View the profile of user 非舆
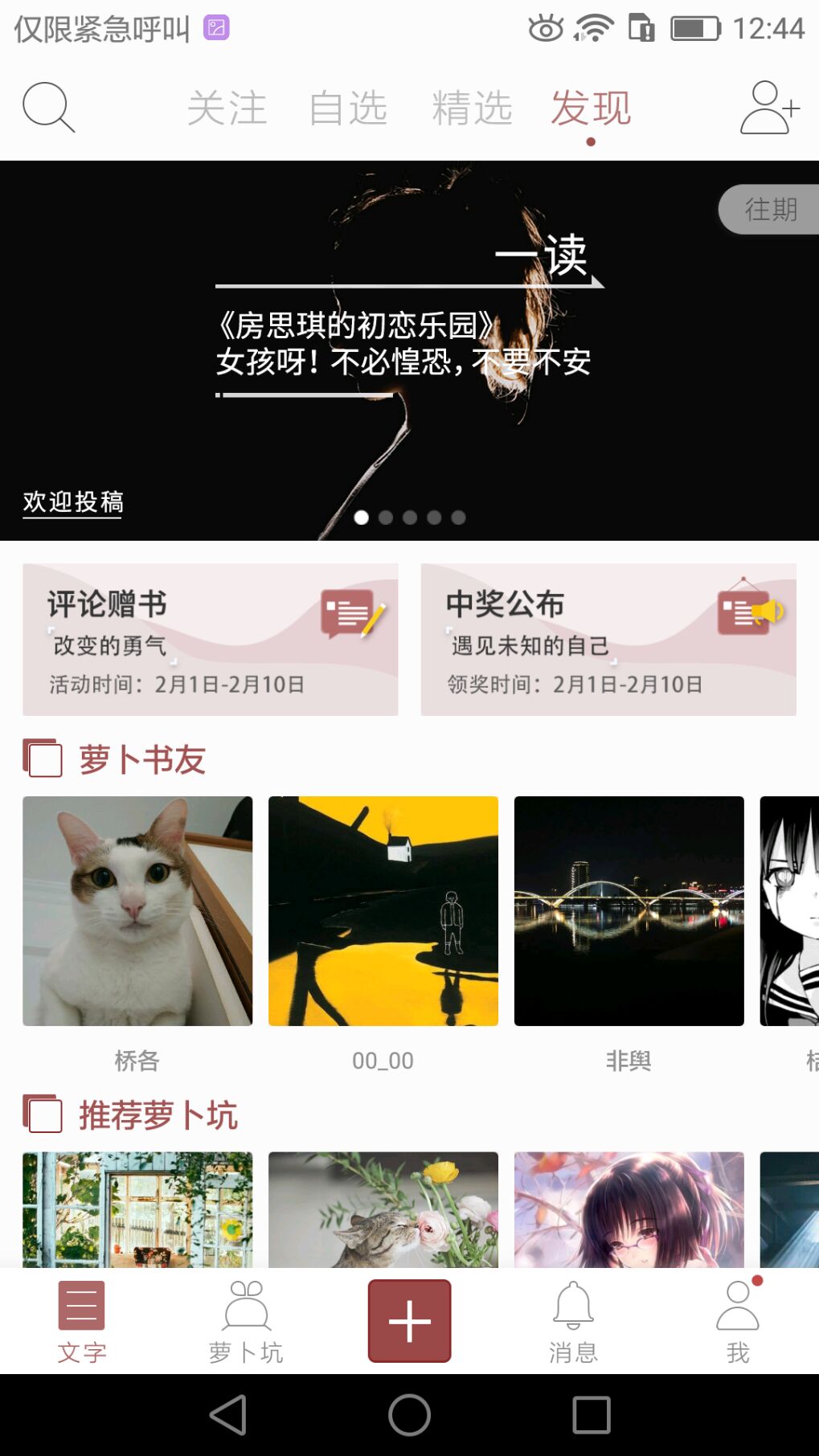The image size is (819, 1456). (x=629, y=911)
